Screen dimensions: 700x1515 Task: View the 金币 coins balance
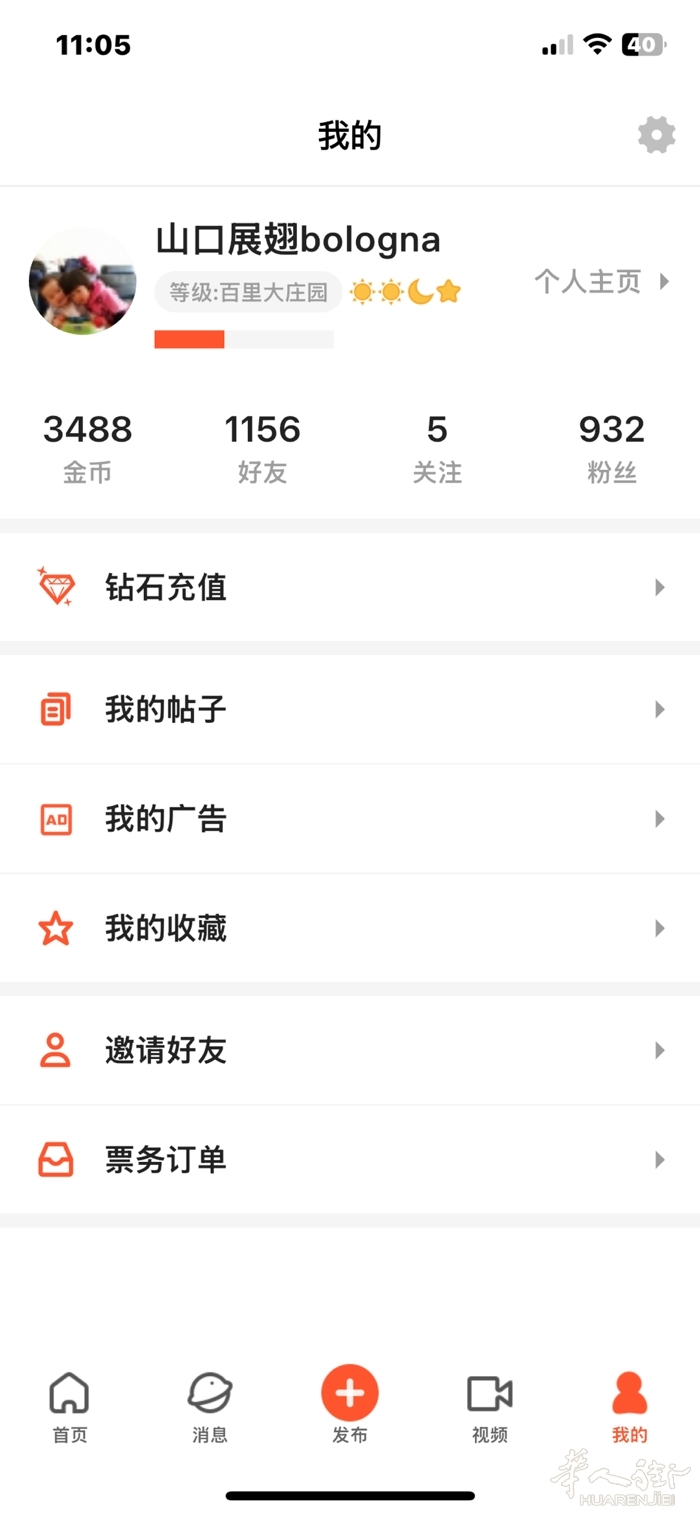88,447
